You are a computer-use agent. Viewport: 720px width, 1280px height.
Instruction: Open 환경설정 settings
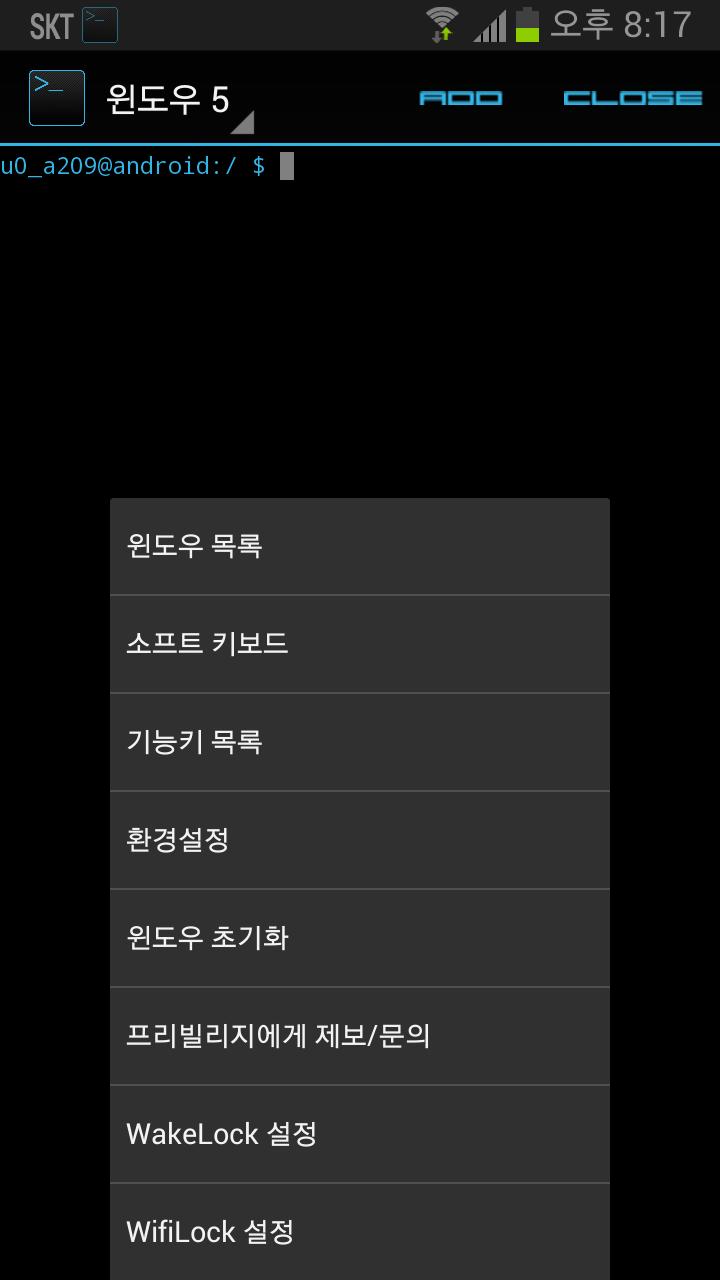coord(359,840)
